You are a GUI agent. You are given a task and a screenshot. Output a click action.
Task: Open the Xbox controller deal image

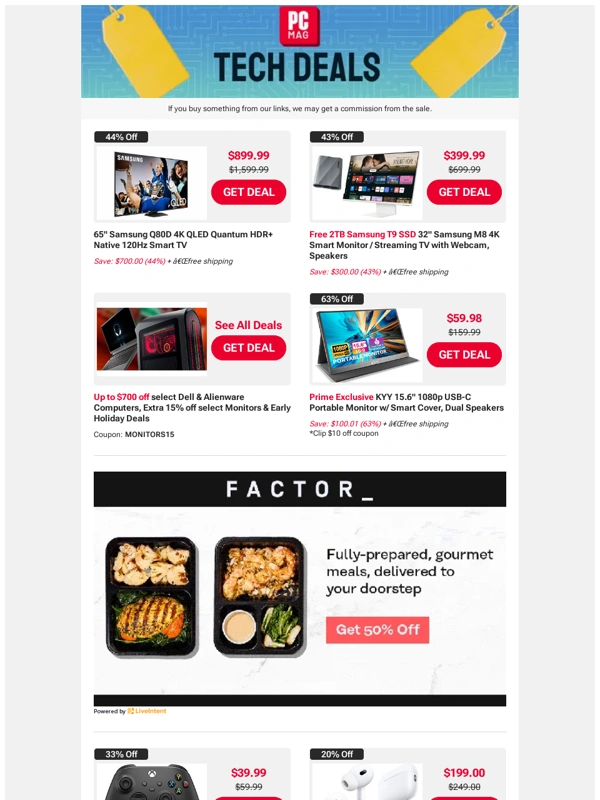pyautogui.click(x=151, y=782)
